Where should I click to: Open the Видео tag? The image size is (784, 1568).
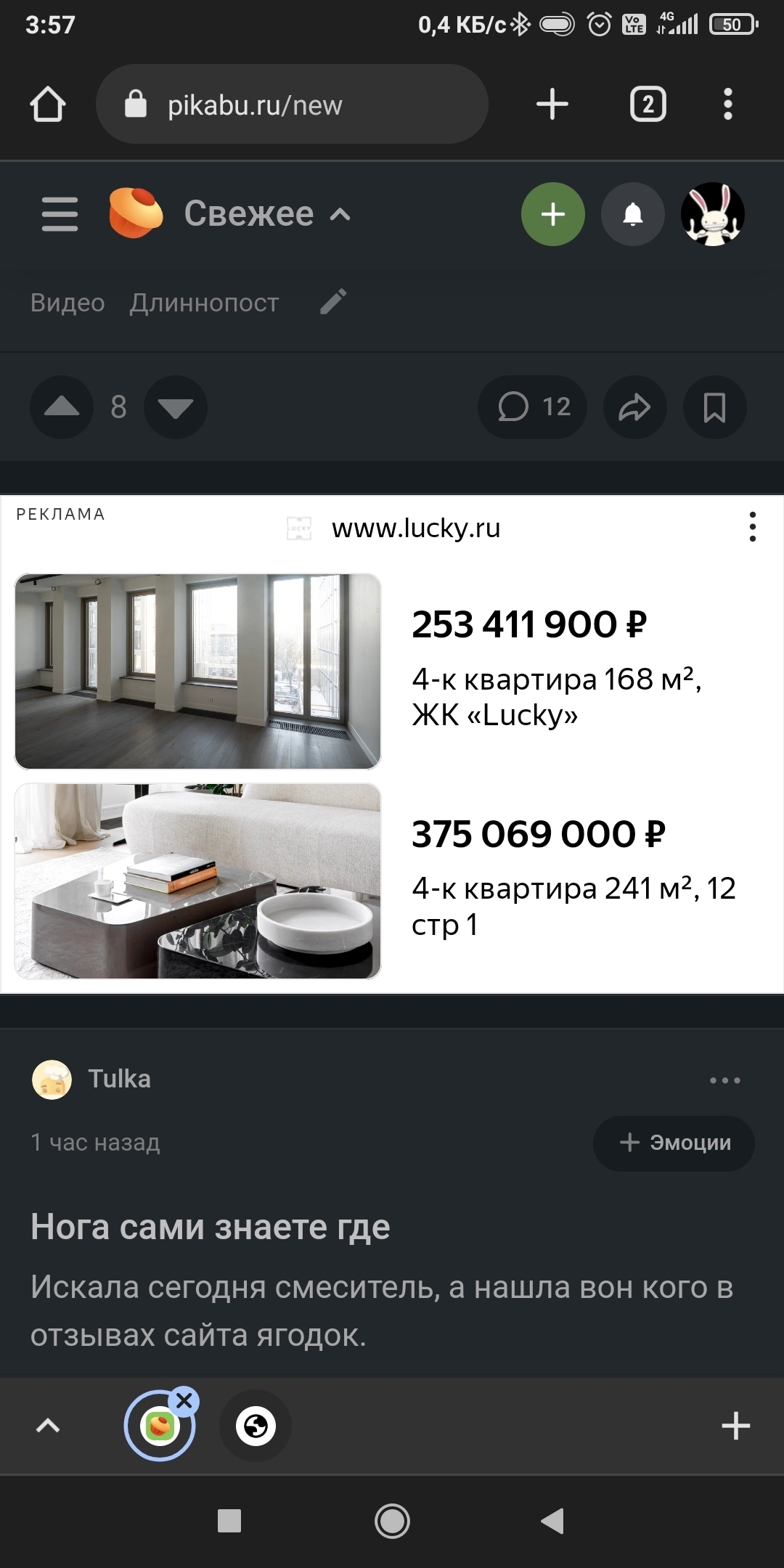click(68, 303)
